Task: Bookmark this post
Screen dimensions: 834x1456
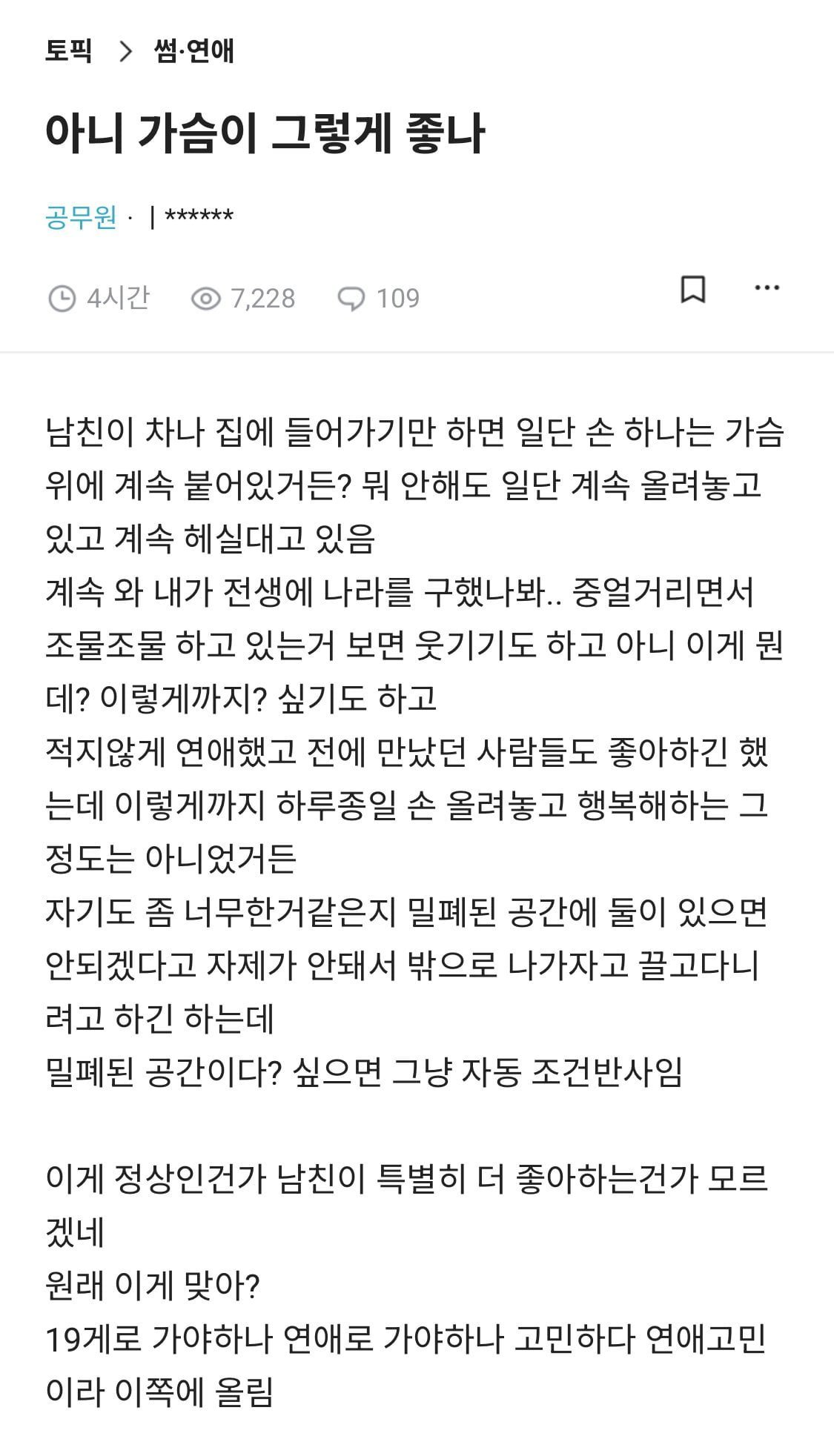Action: 692,289
